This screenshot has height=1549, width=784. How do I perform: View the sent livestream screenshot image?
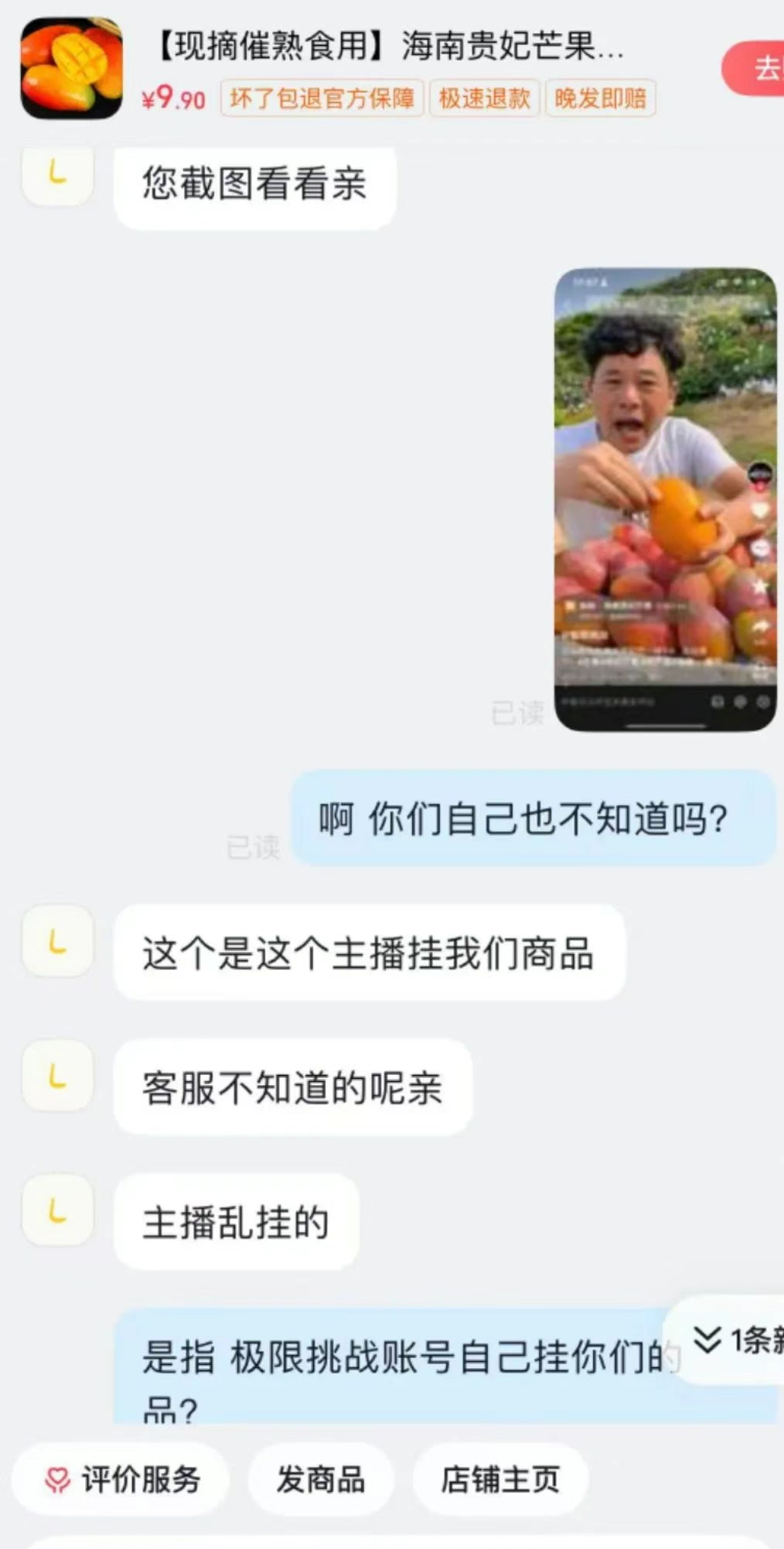point(665,500)
